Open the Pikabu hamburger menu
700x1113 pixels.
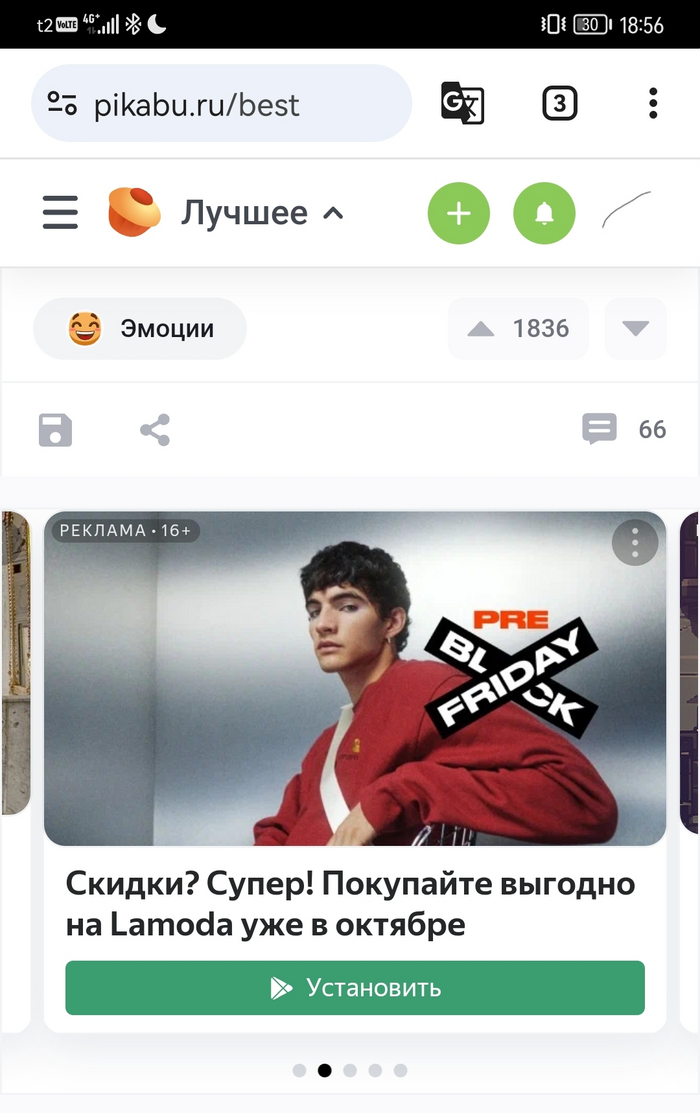pos(60,212)
